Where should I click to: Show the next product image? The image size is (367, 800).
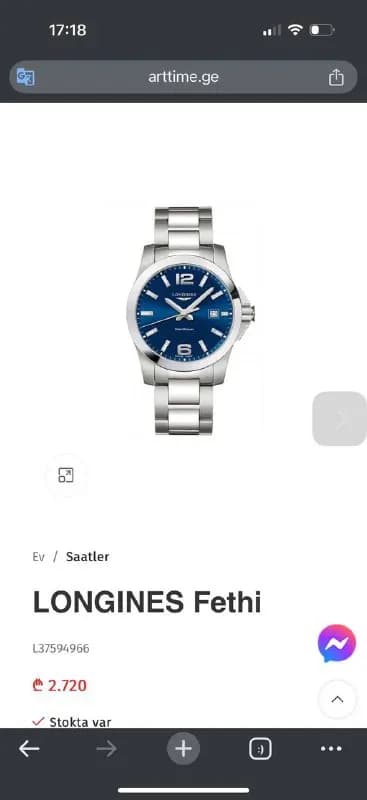click(339, 418)
